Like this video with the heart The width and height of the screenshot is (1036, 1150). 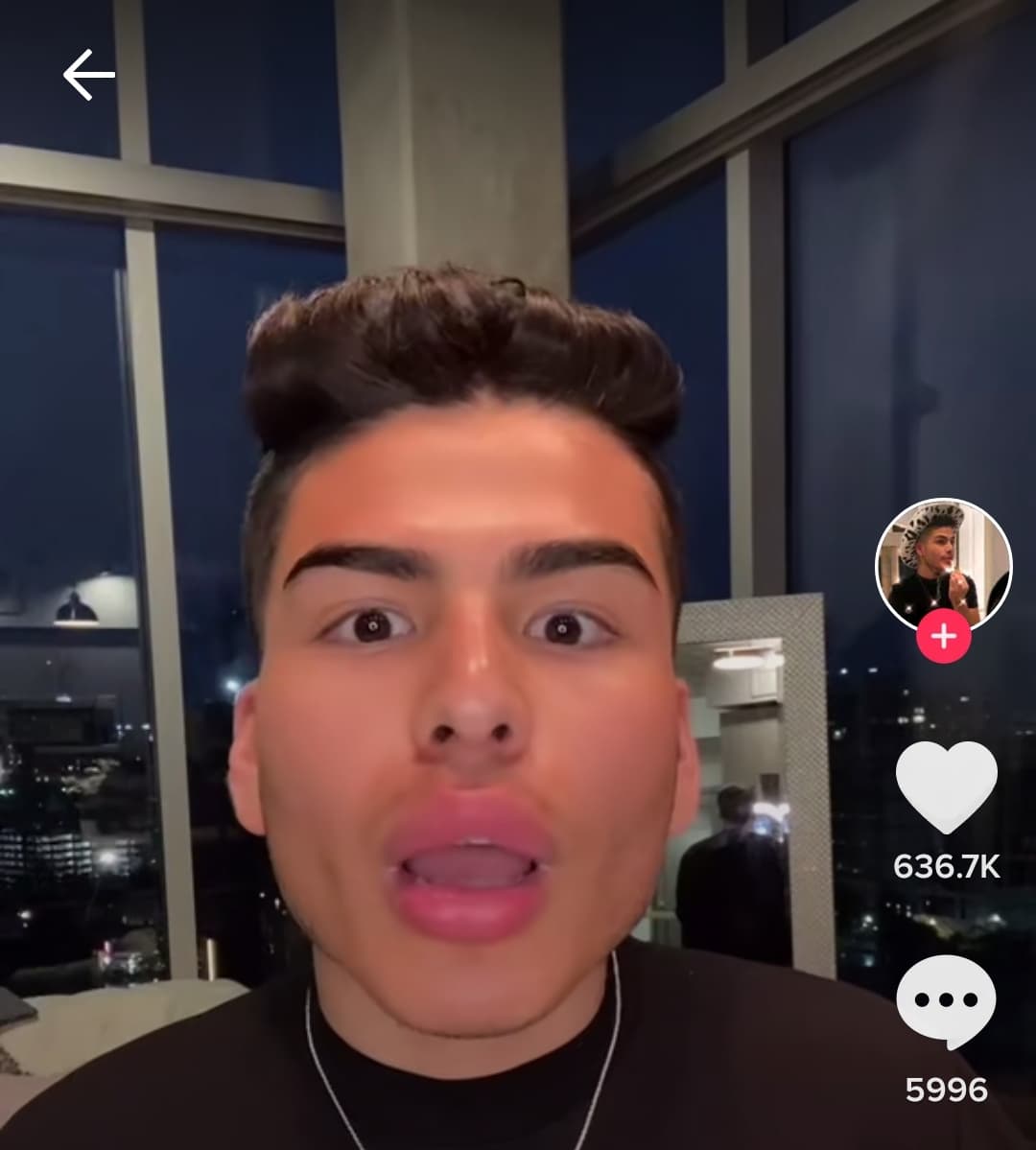(x=946, y=786)
